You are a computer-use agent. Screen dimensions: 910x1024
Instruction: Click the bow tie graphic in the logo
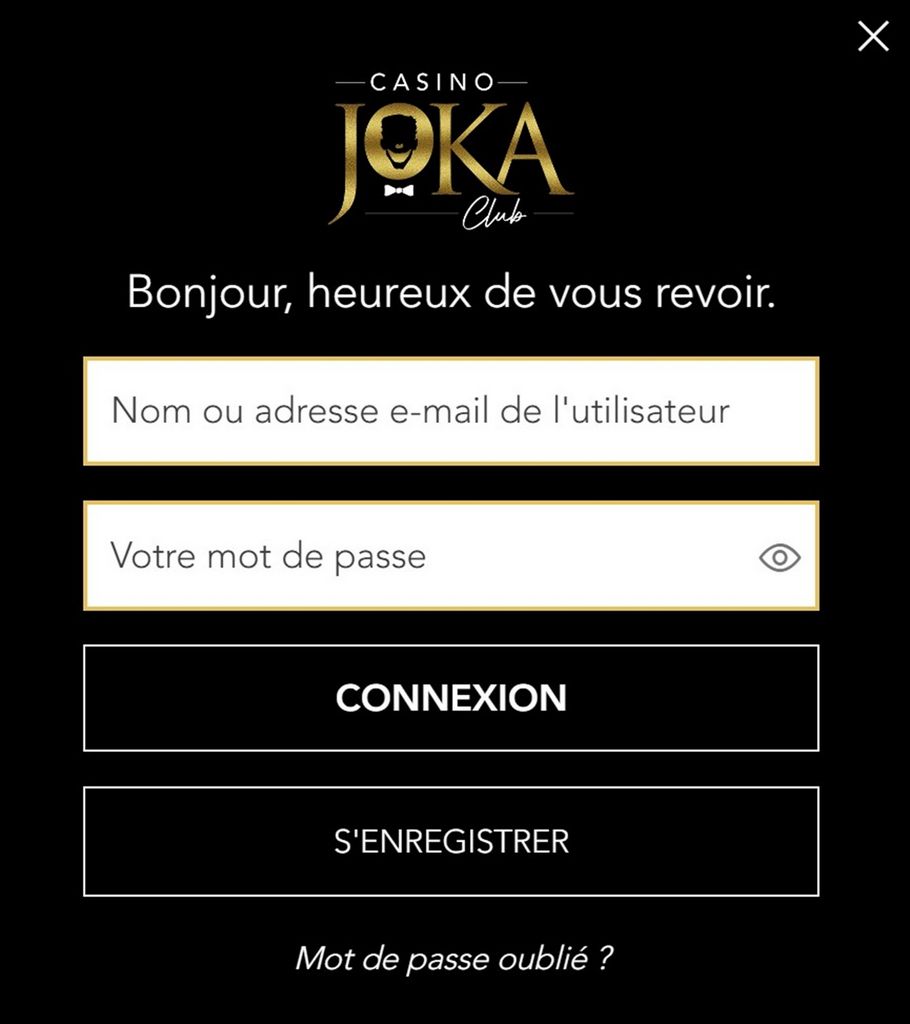tap(400, 190)
